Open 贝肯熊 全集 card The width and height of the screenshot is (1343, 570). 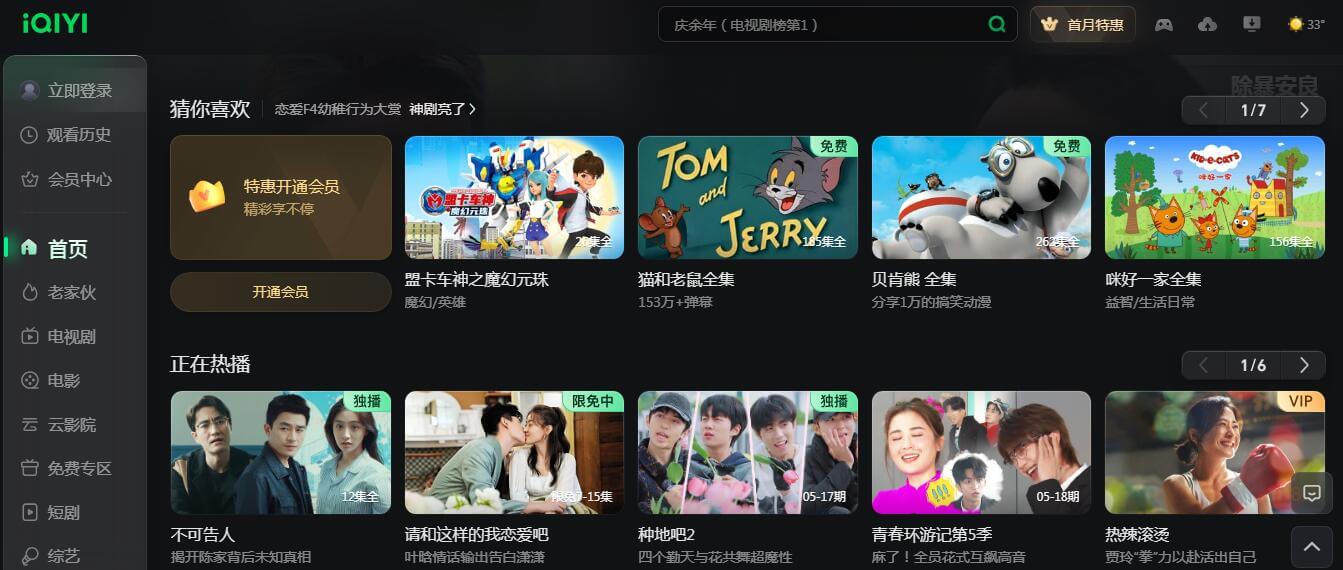pyautogui.click(x=981, y=198)
